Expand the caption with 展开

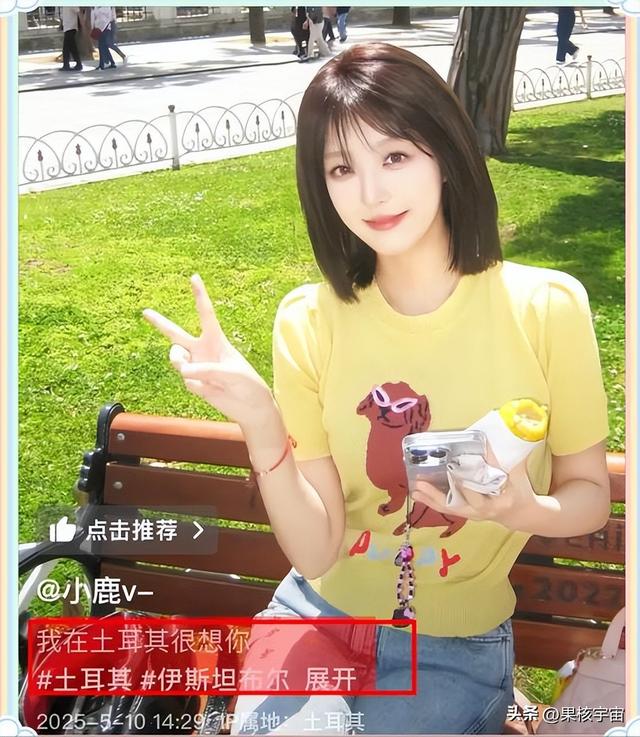(x=331, y=680)
